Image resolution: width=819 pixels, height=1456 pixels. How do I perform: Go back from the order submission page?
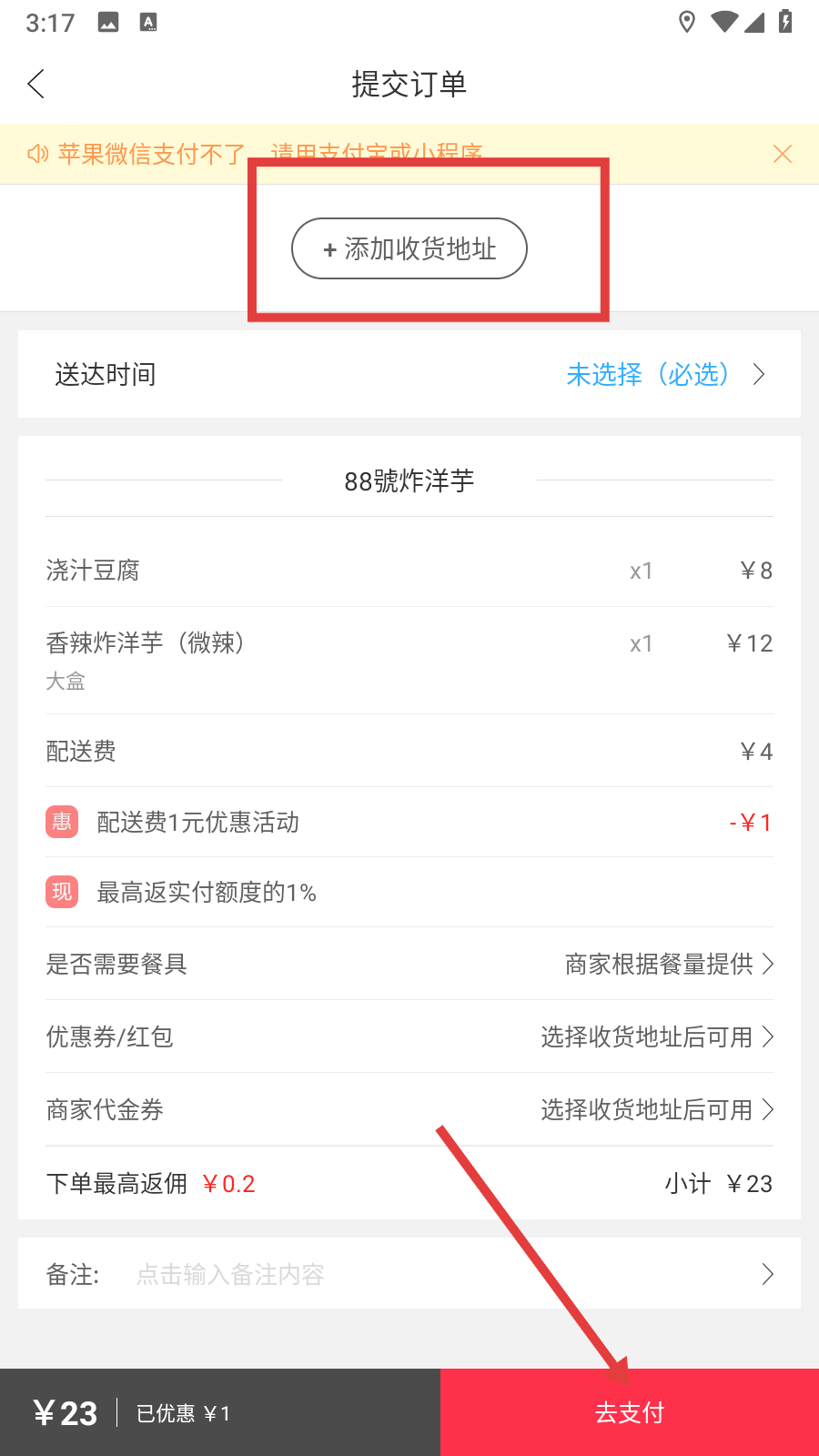[36, 84]
